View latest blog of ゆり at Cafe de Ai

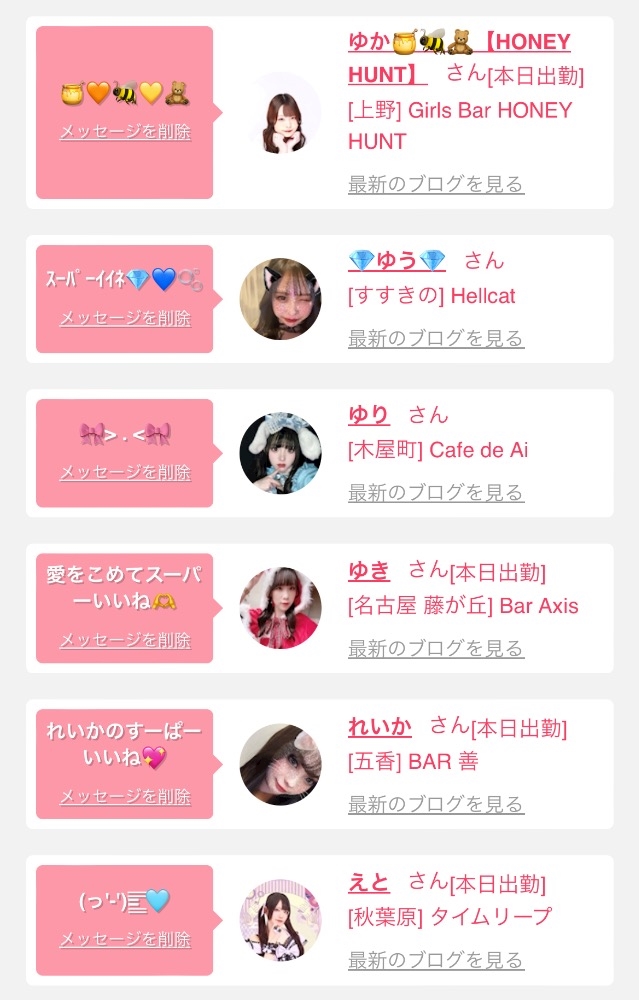coord(436,492)
